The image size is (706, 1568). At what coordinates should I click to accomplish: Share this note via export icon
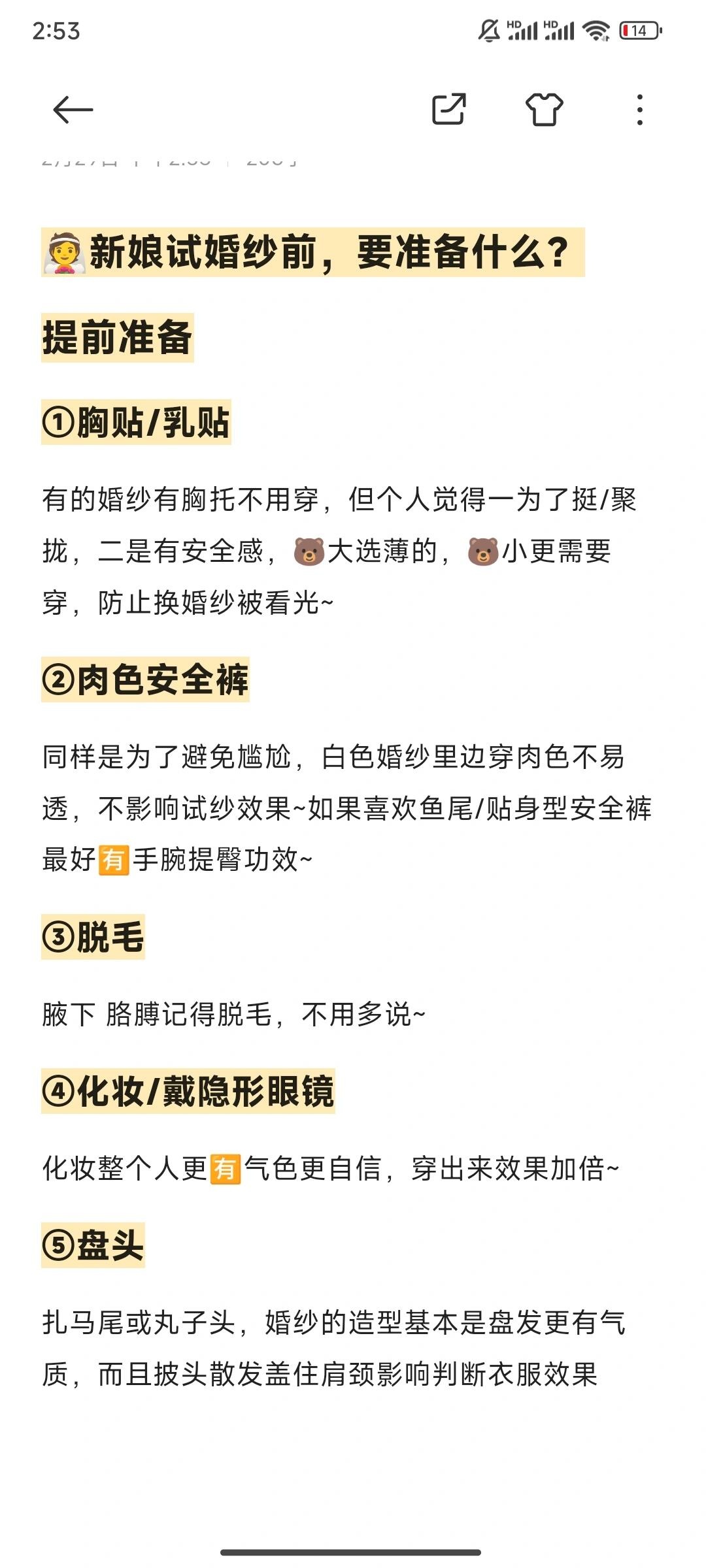point(449,109)
